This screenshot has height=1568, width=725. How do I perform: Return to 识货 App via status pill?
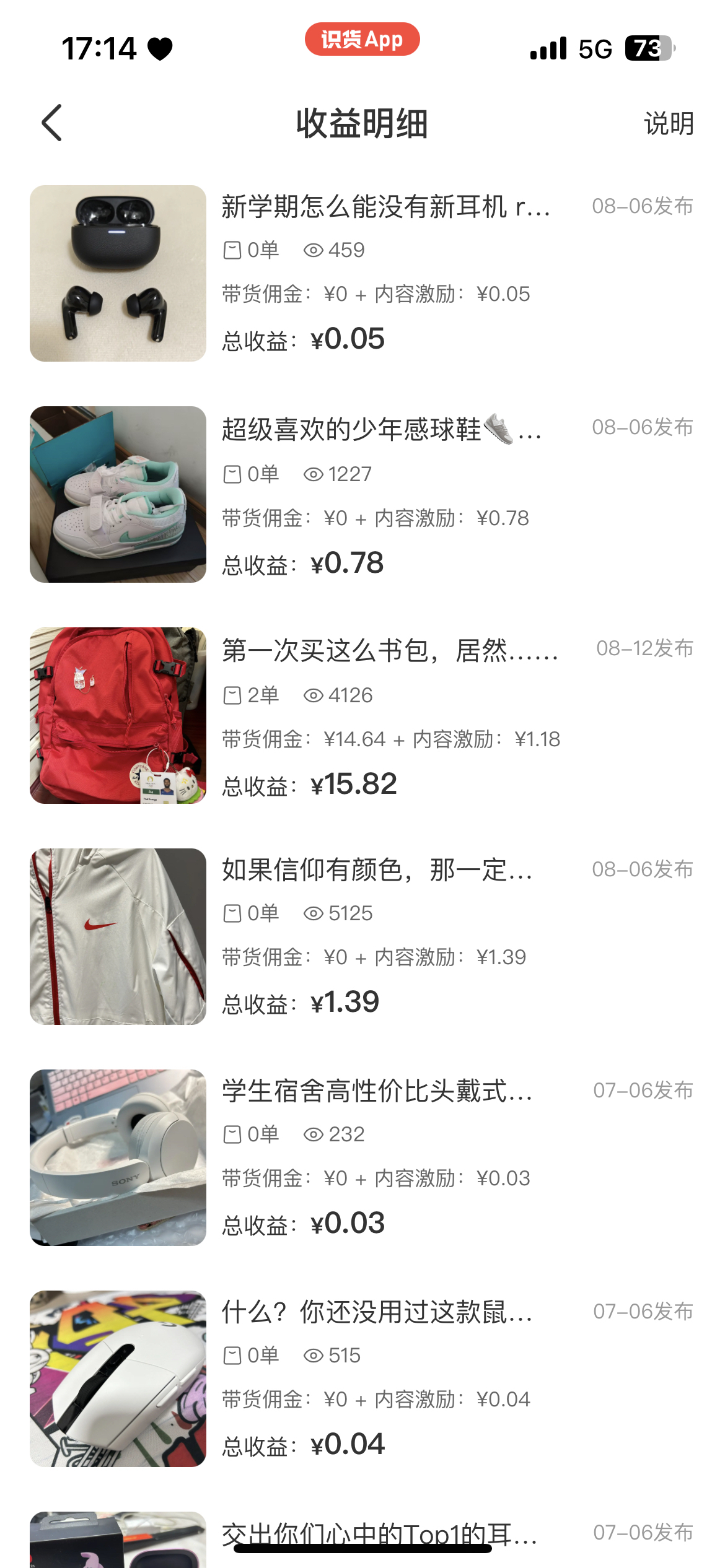coord(362,40)
